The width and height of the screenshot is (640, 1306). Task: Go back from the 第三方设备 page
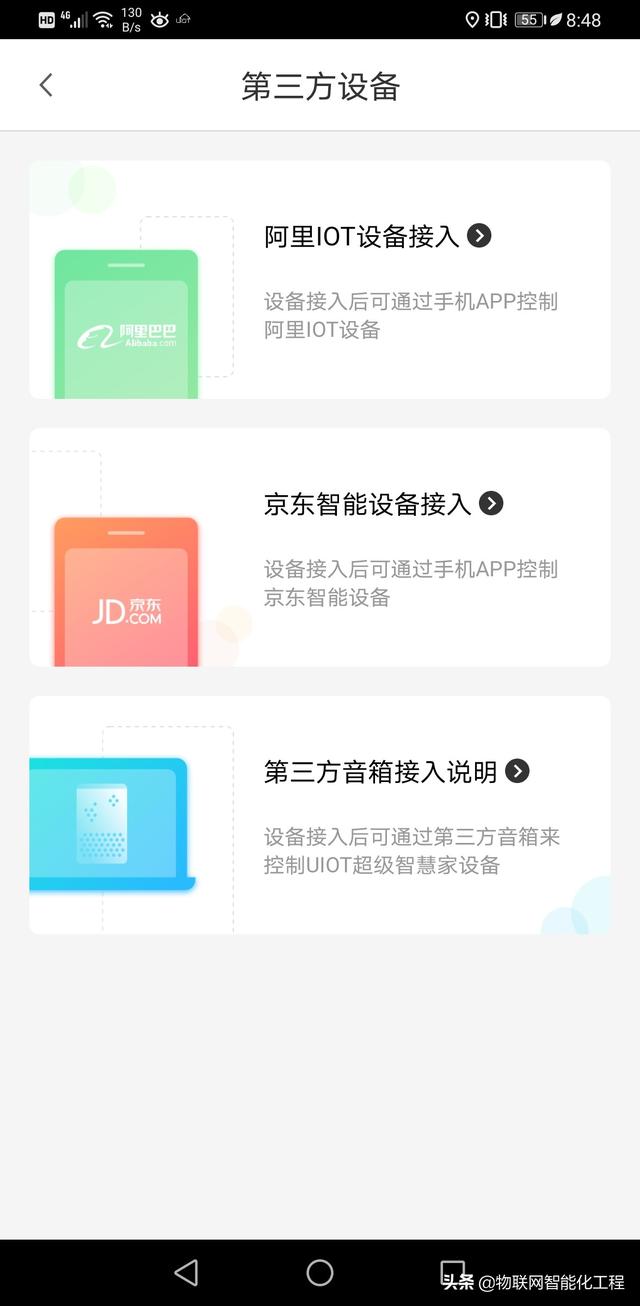[x=46, y=86]
